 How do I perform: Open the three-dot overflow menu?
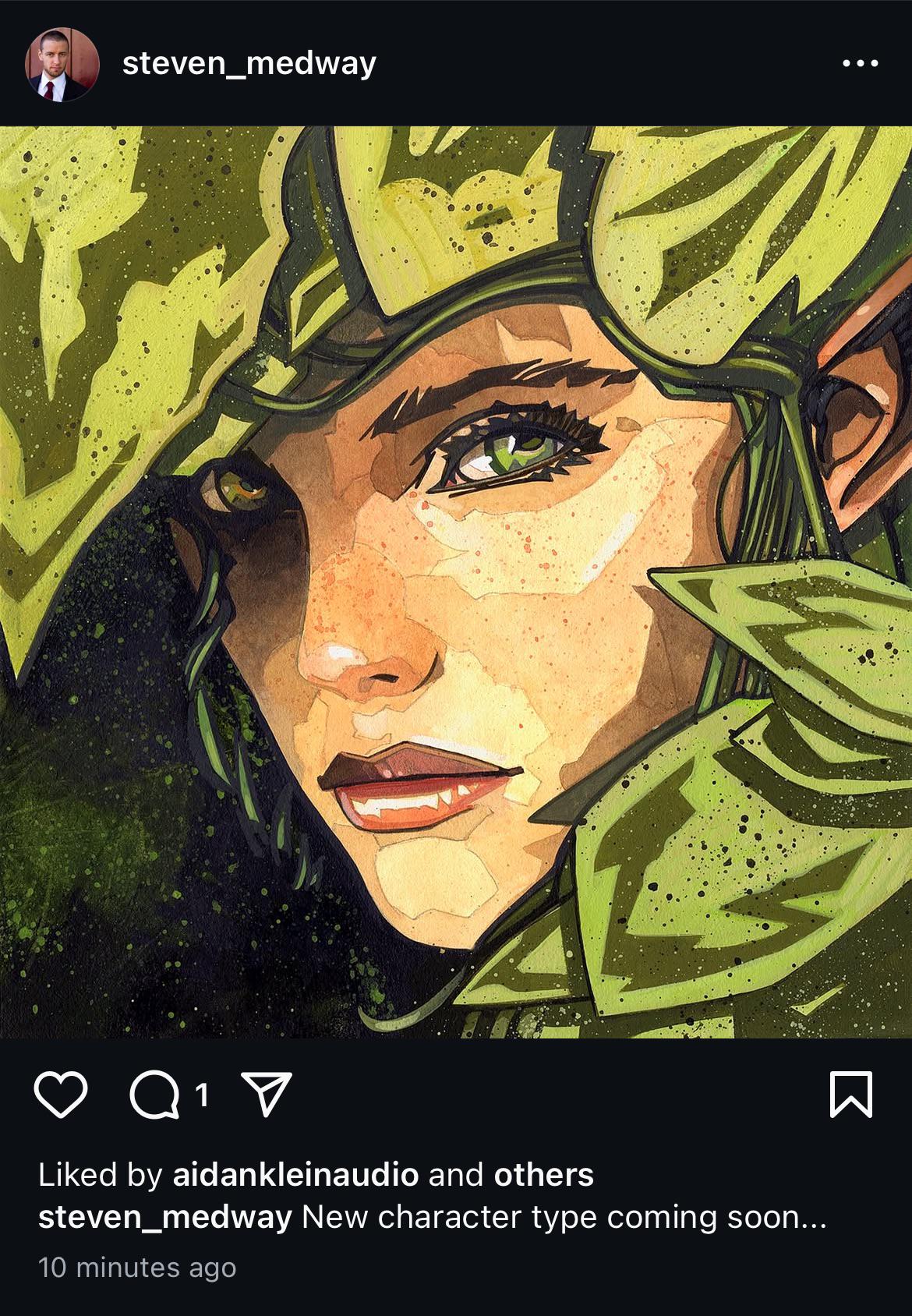[x=861, y=64]
